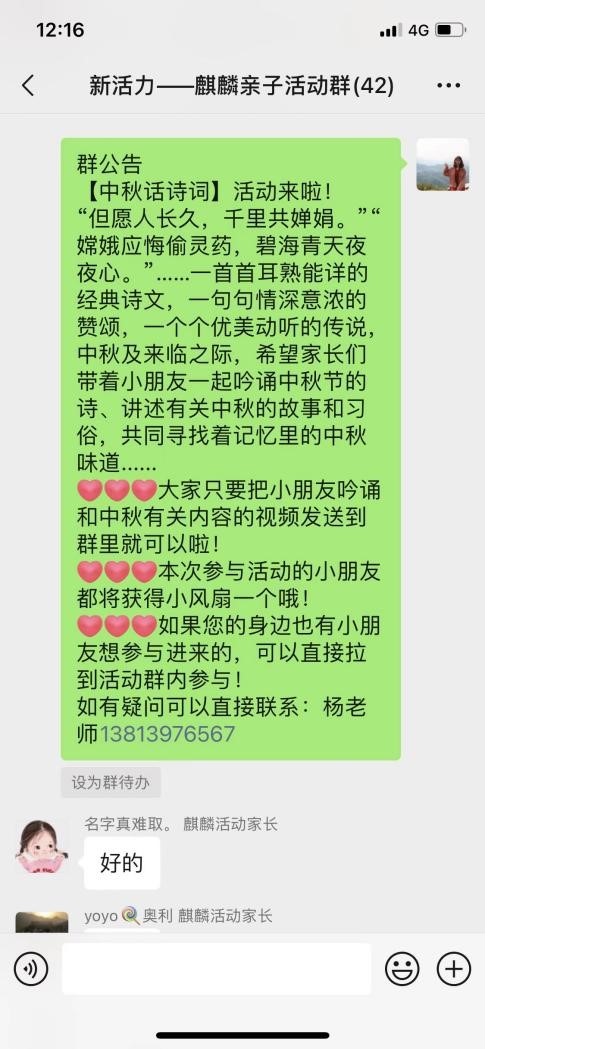Image resolution: width=600 pixels, height=1049 pixels.
Task: Open the emoji sticker panel
Action: pos(402,968)
